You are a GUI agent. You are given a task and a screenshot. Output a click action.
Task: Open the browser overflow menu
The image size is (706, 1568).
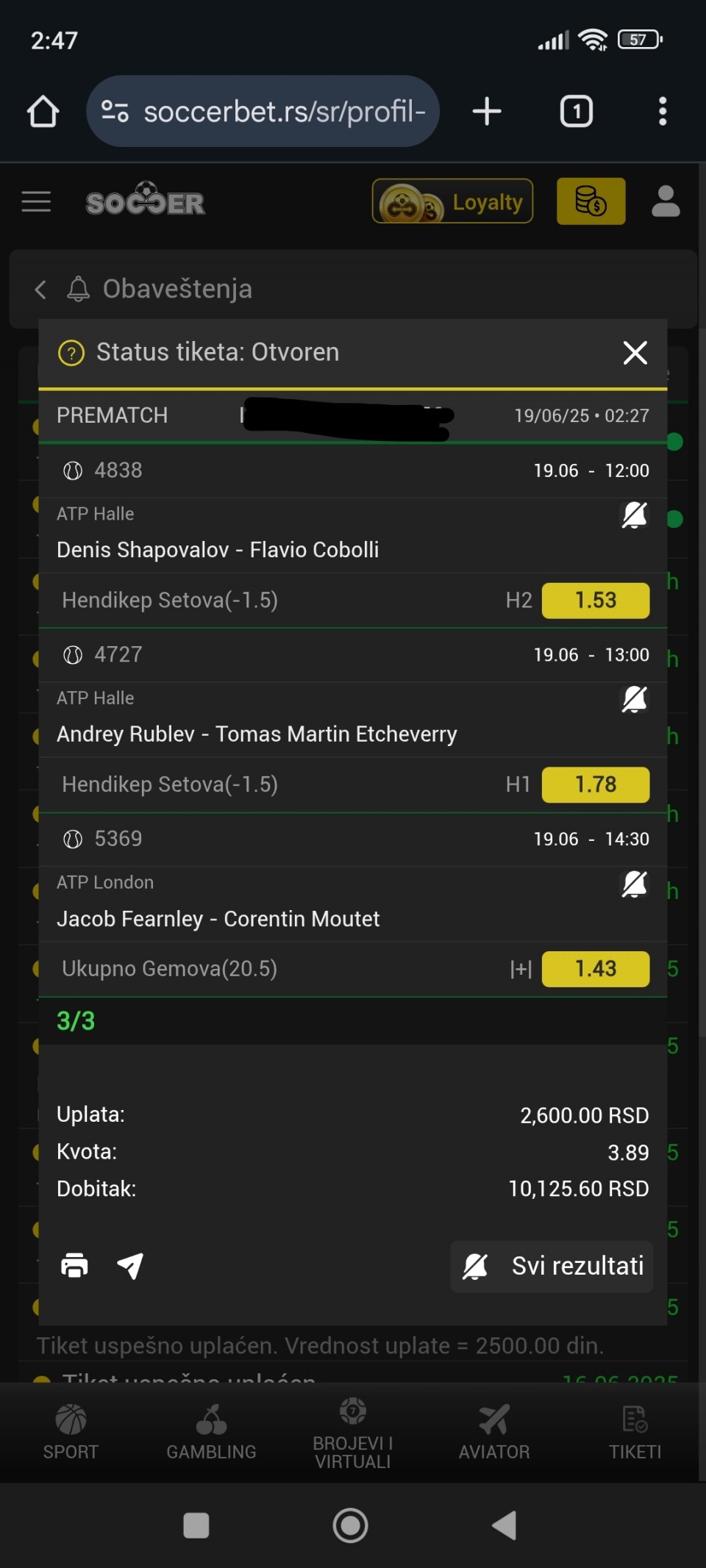point(663,112)
